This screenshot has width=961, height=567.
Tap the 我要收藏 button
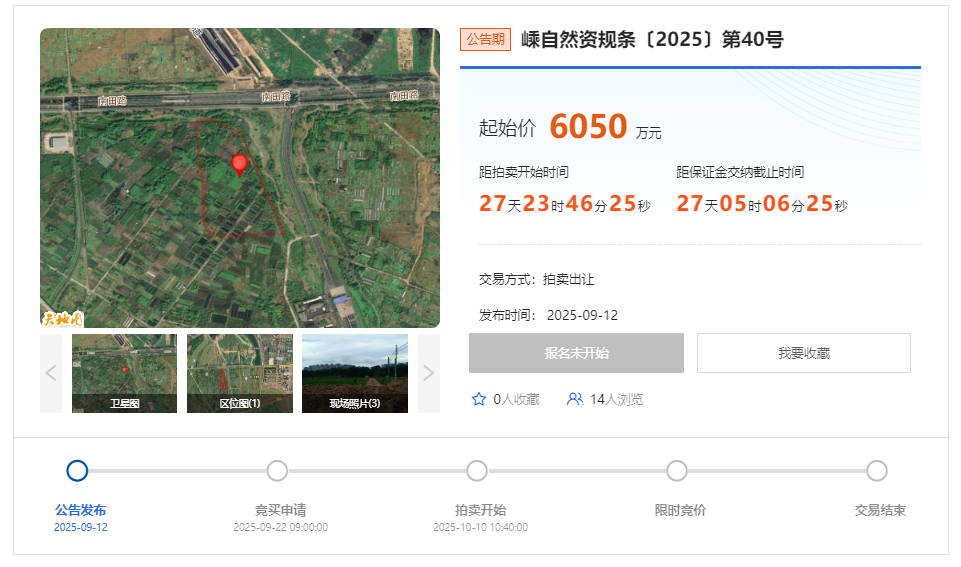(x=803, y=353)
